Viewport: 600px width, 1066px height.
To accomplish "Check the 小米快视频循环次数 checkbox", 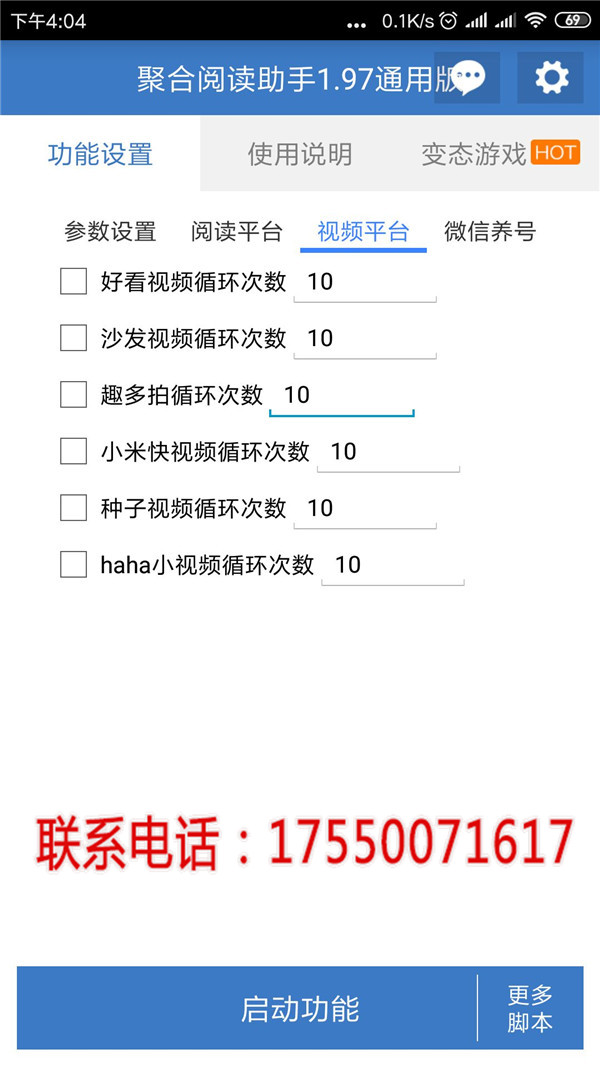I will click(x=73, y=451).
